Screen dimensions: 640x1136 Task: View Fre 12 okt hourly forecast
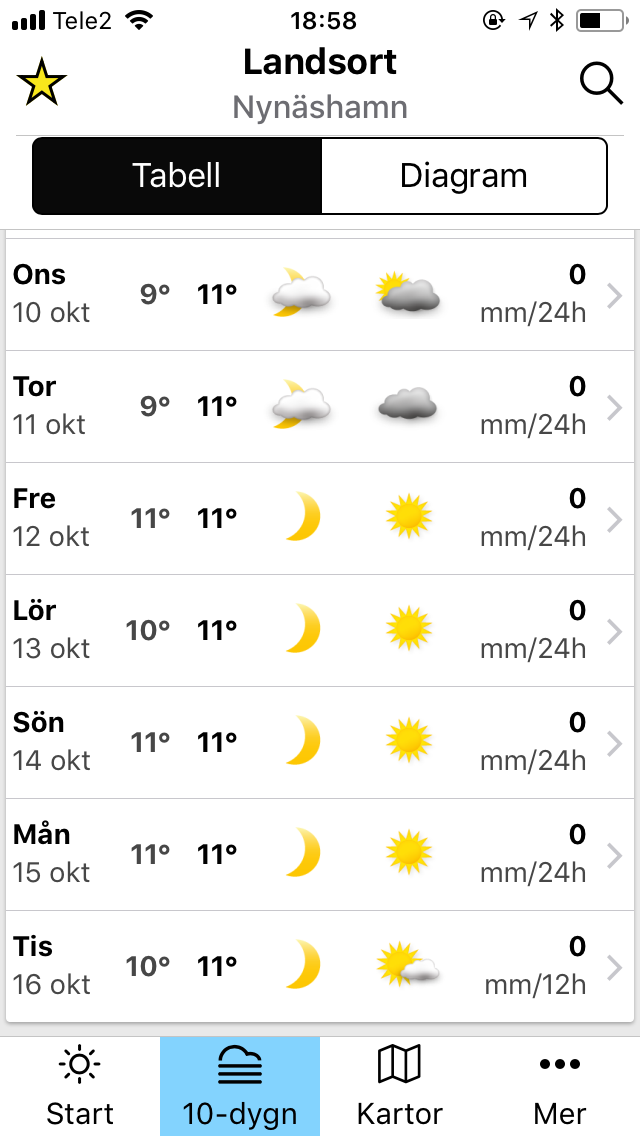click(x=320, y=518)
